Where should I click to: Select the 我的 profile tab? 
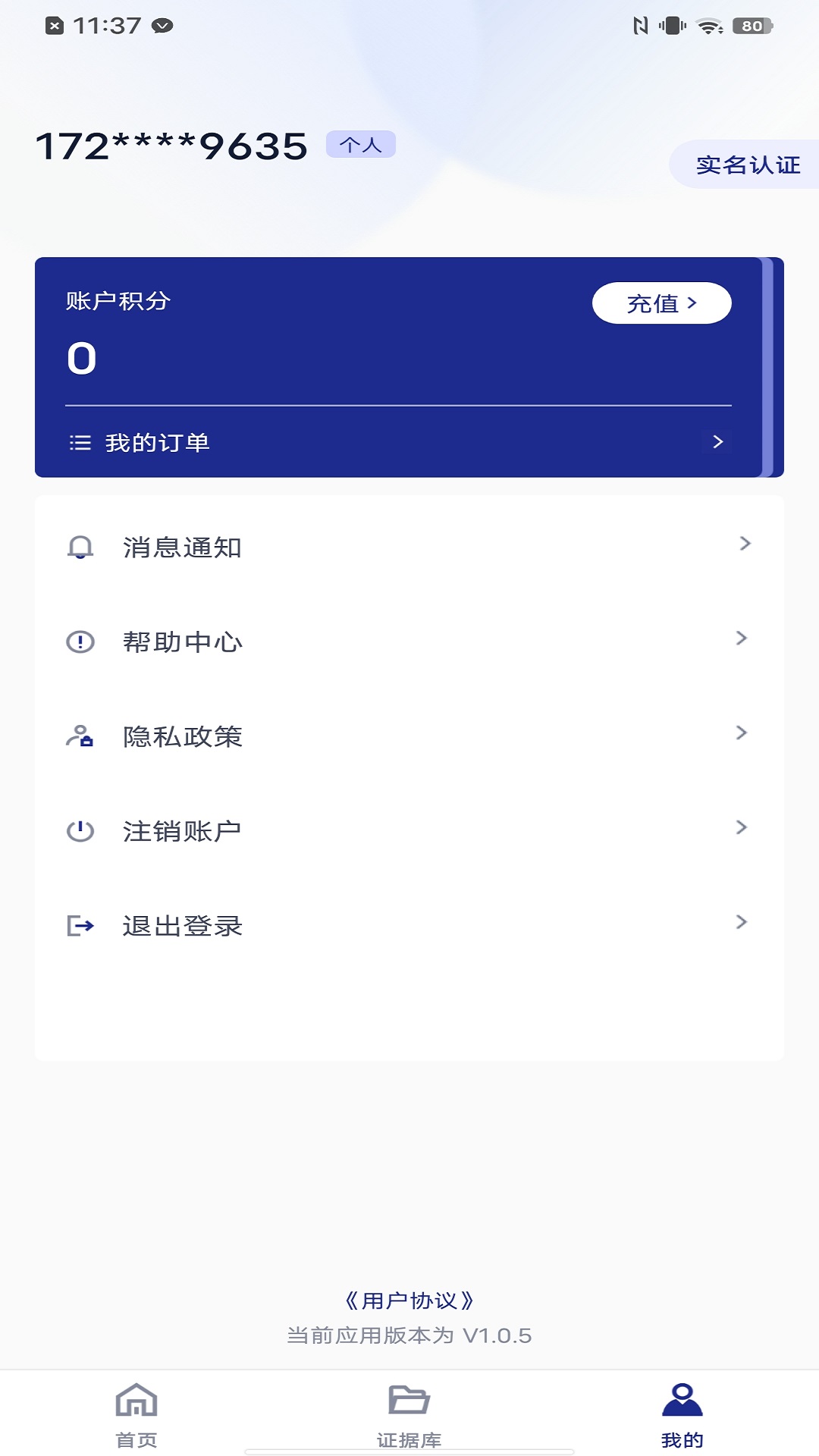click(x=682, y=1415)
